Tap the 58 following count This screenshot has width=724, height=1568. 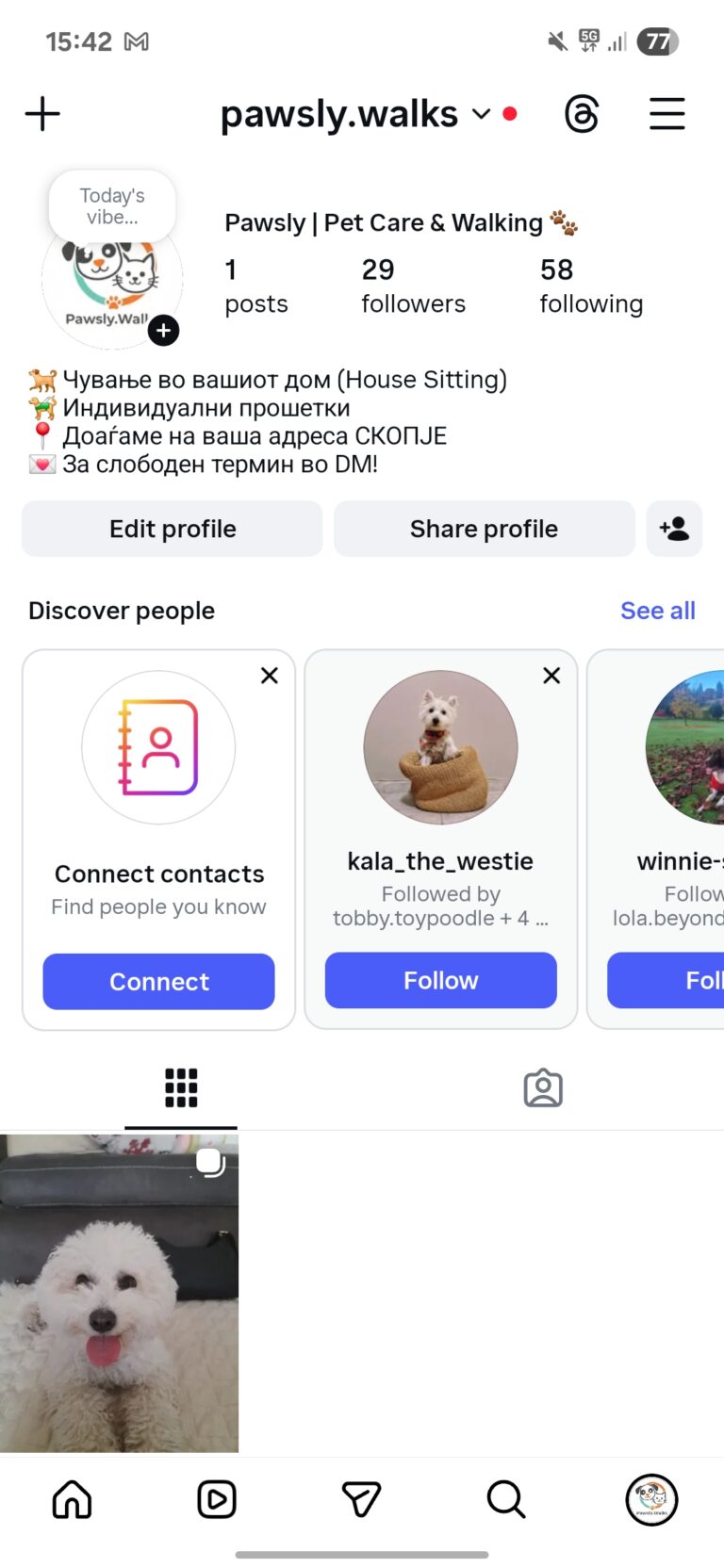(x=590, y=286)
